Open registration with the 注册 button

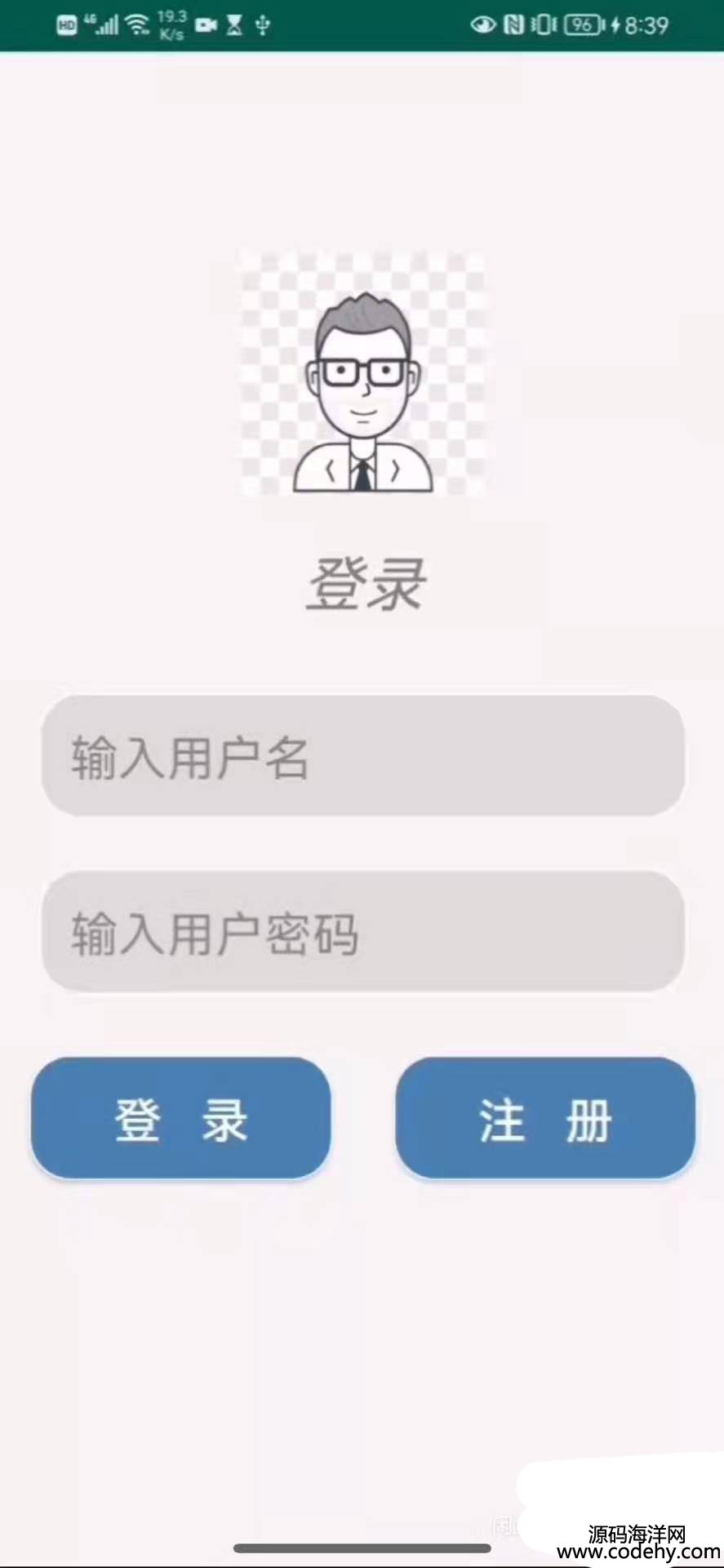point(545,1119)
